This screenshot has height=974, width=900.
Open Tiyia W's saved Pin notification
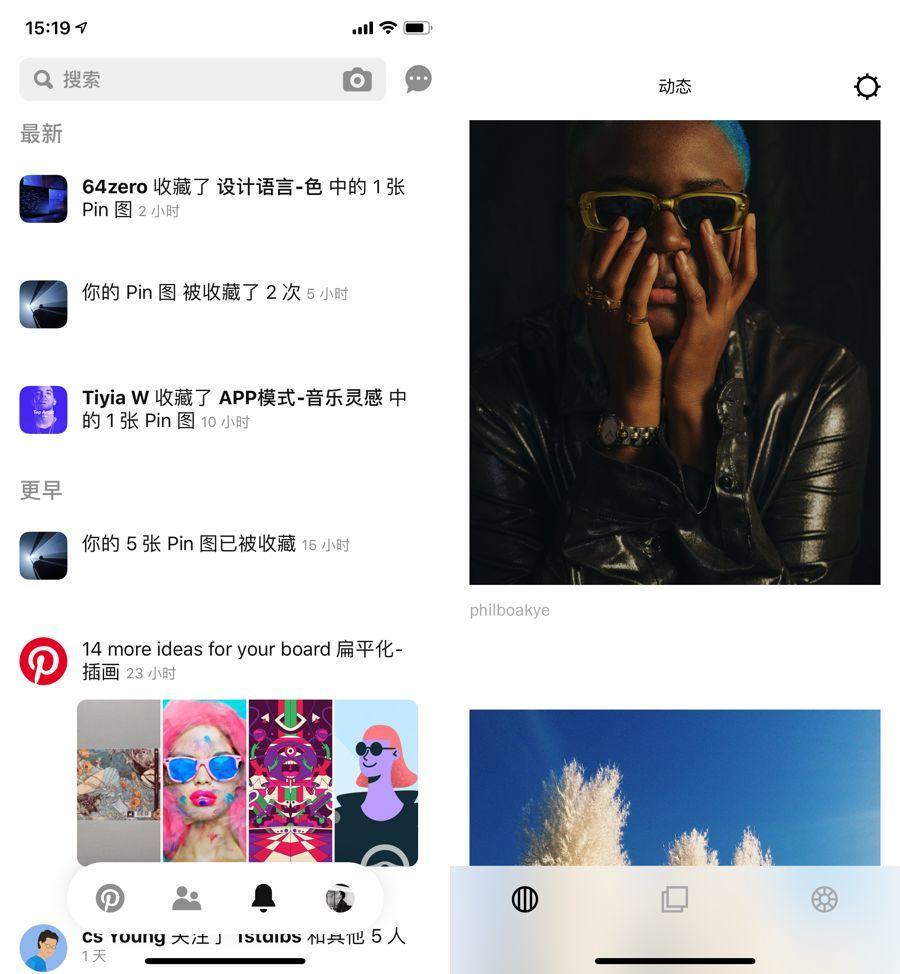243,409
